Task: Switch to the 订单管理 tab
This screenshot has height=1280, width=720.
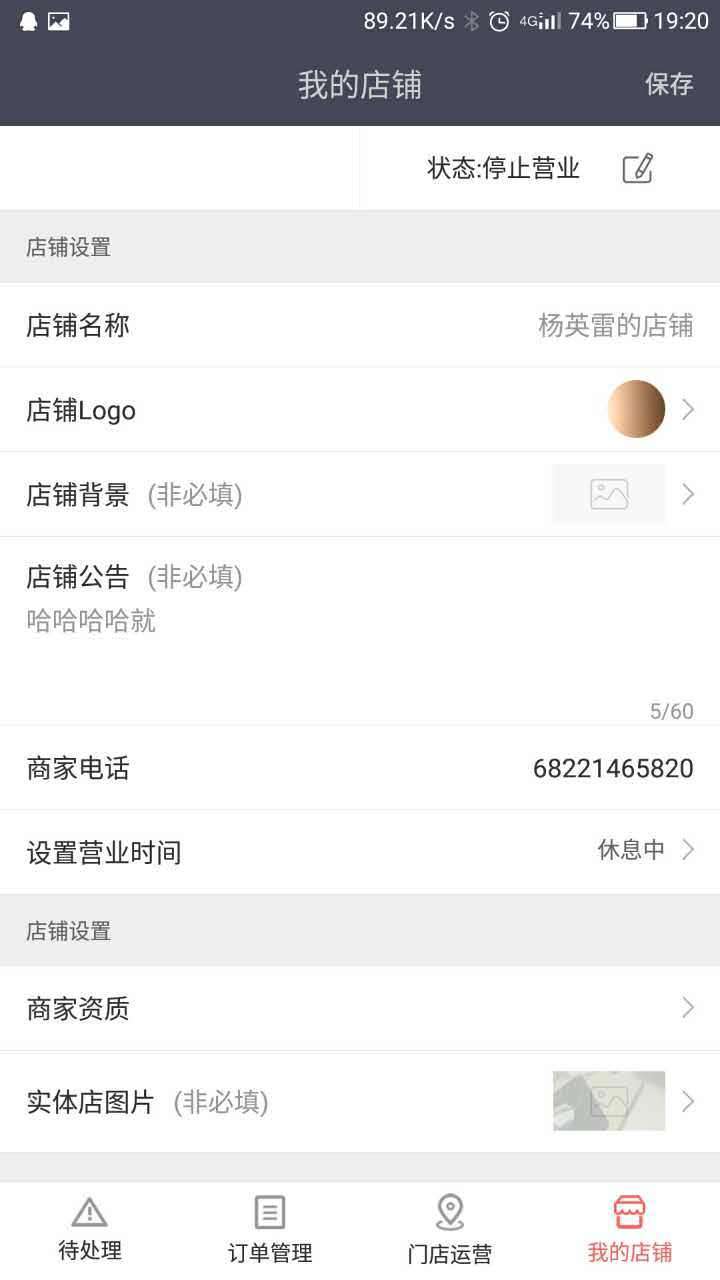Action: point(270,1230)
